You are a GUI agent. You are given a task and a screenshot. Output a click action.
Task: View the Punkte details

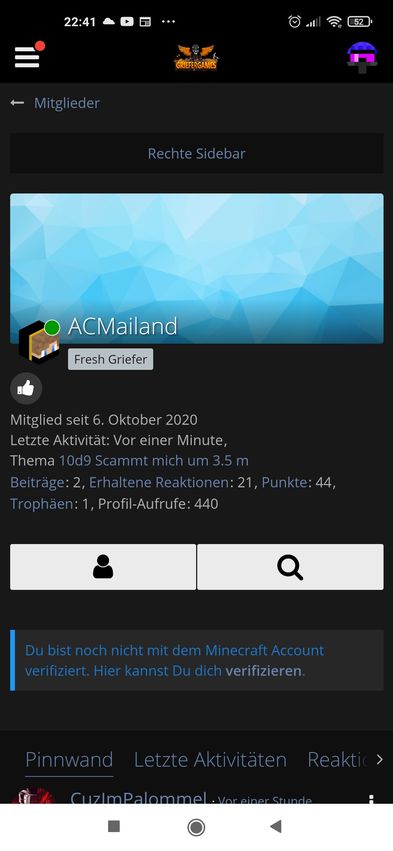click(284, 482)
